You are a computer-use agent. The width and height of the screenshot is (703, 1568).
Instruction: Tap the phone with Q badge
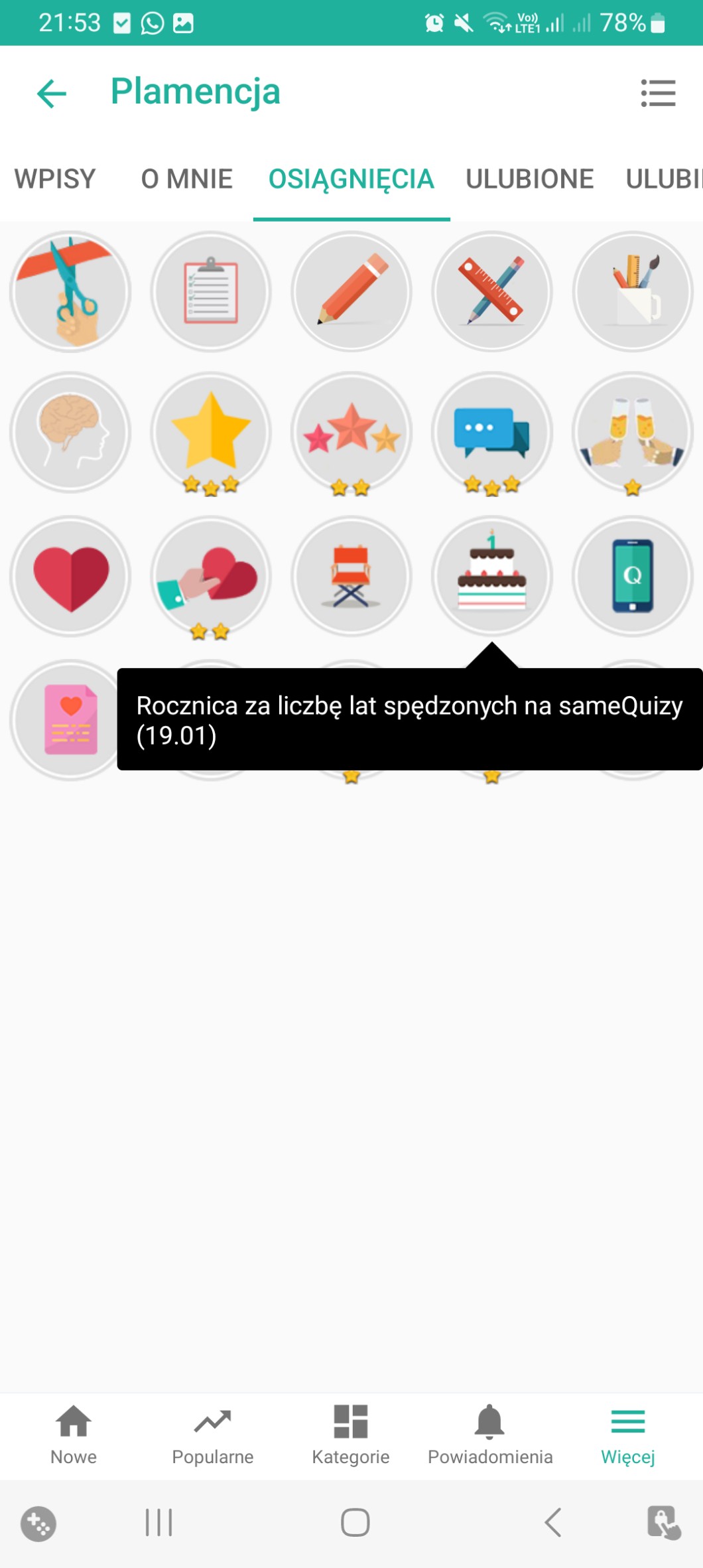pyautogui.click(x=632, y=576)
